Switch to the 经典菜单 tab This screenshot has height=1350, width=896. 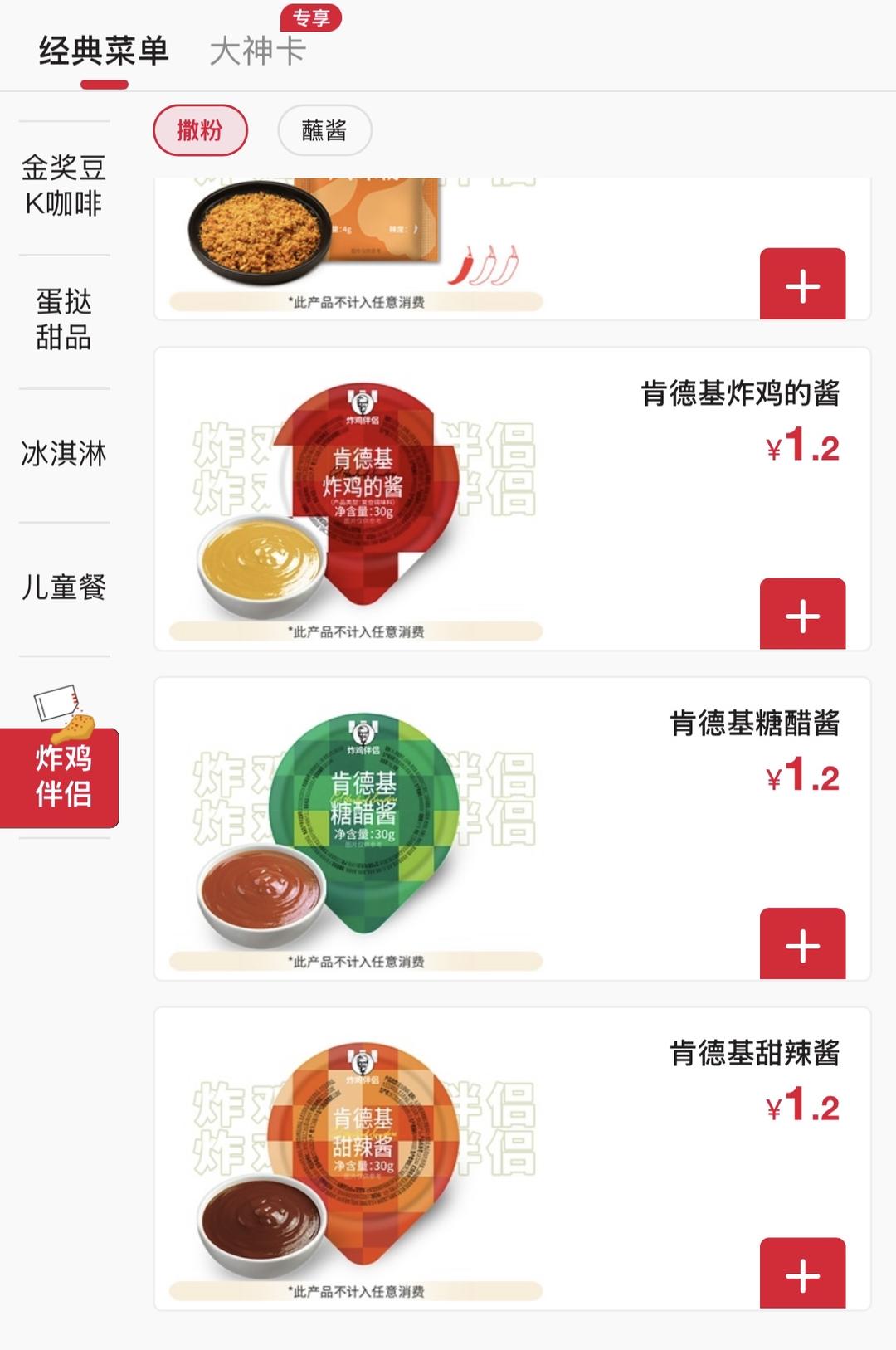[x=104, y=51]
